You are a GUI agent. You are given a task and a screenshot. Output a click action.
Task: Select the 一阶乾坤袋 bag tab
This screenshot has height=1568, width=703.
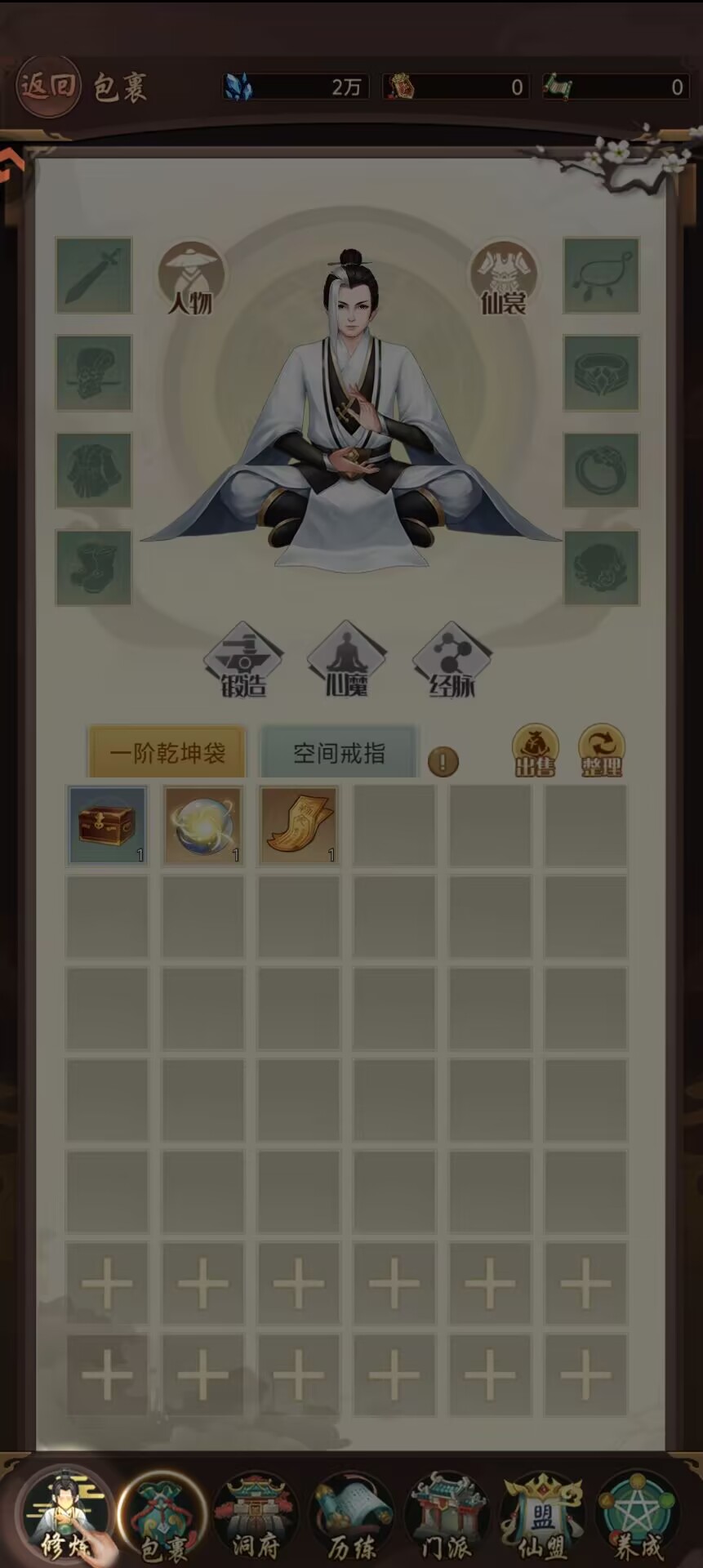167,752
